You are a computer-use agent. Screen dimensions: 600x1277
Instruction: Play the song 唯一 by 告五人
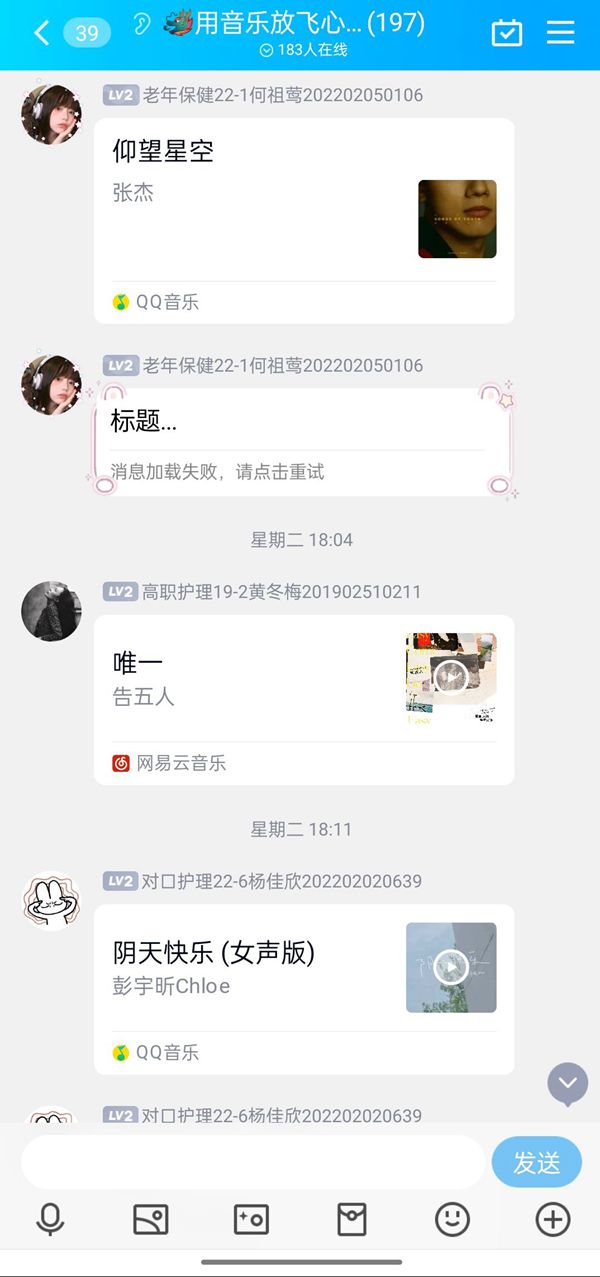(450, 677)
